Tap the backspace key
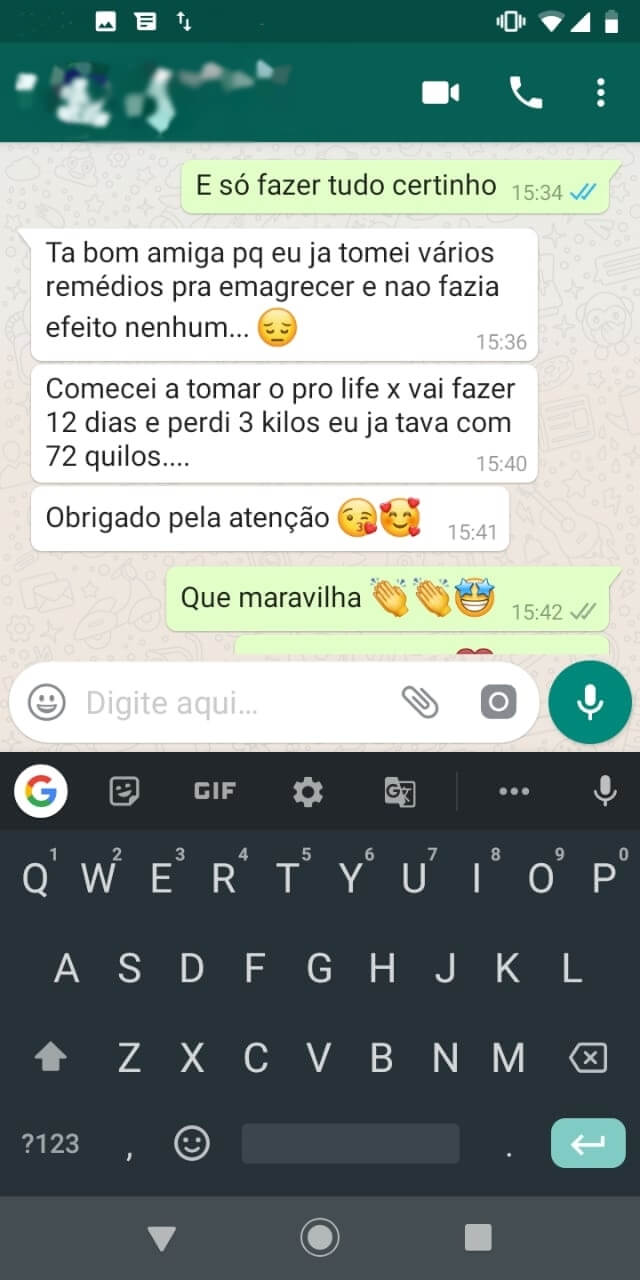Screen dimensions: 640x1280 [x=588, y=1057]
